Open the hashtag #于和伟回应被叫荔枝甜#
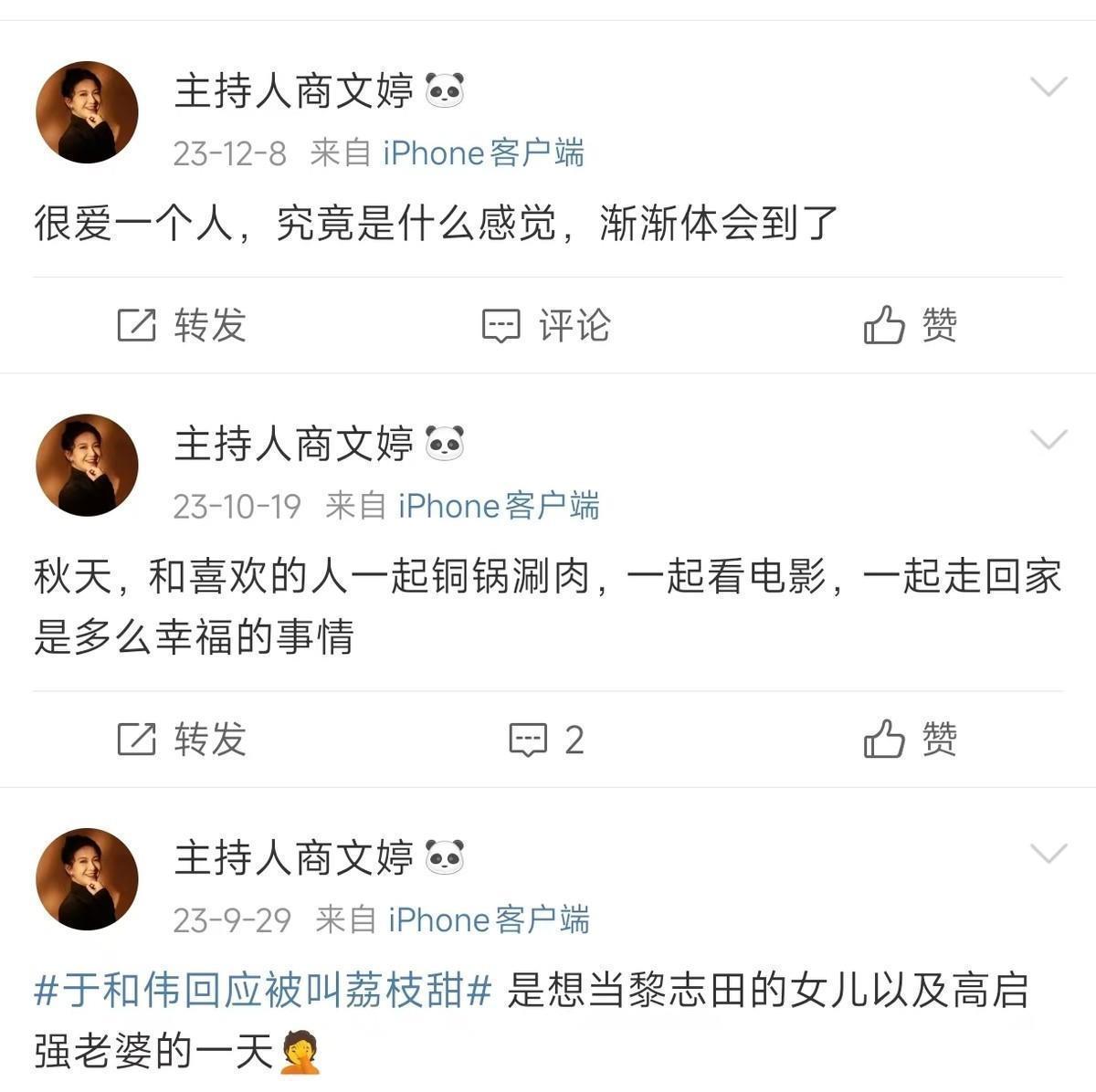This screenshot has width=1096, height=1092. pos(263,991)
